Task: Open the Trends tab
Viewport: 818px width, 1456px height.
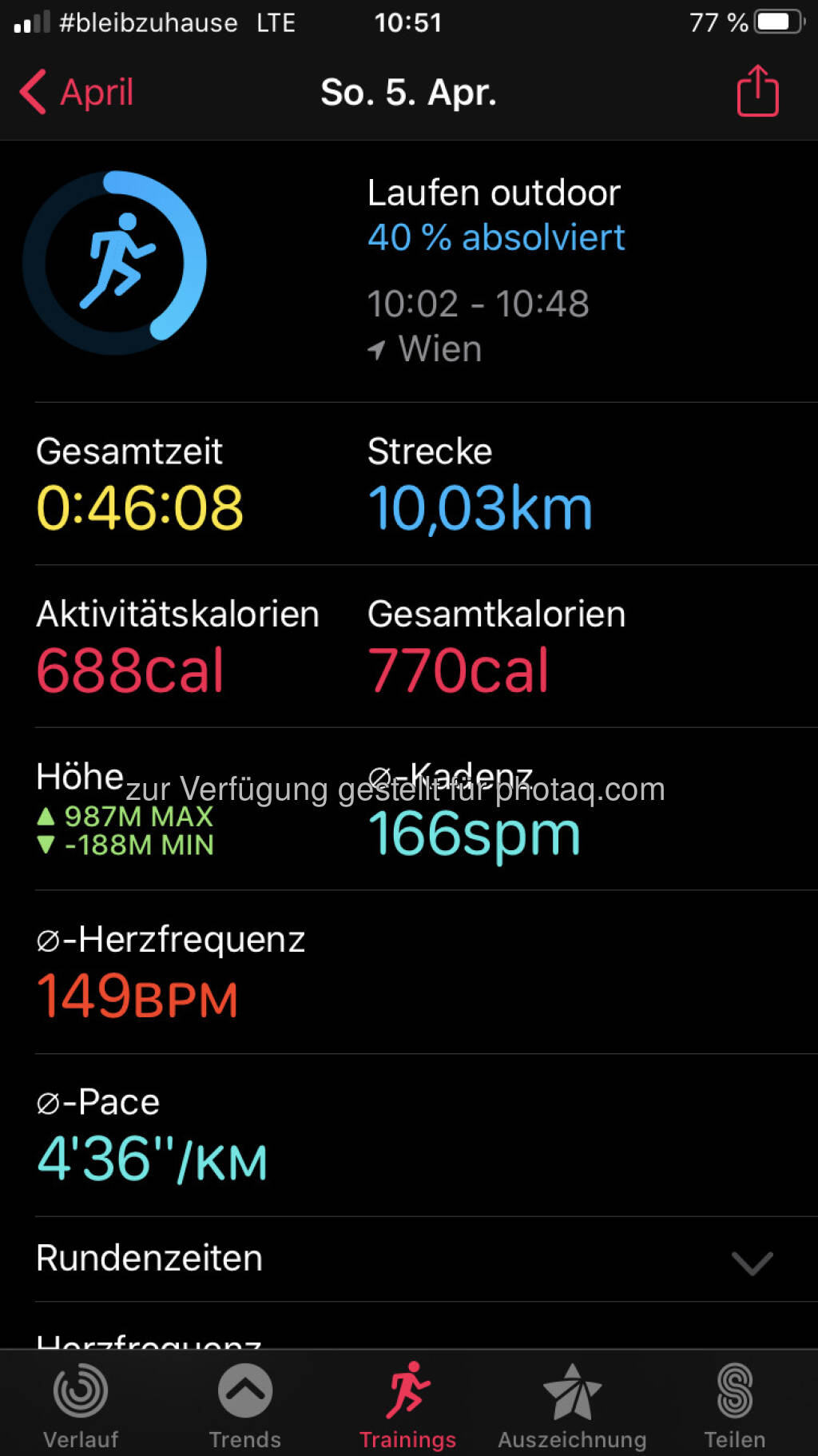Action: click(245, 1406)
